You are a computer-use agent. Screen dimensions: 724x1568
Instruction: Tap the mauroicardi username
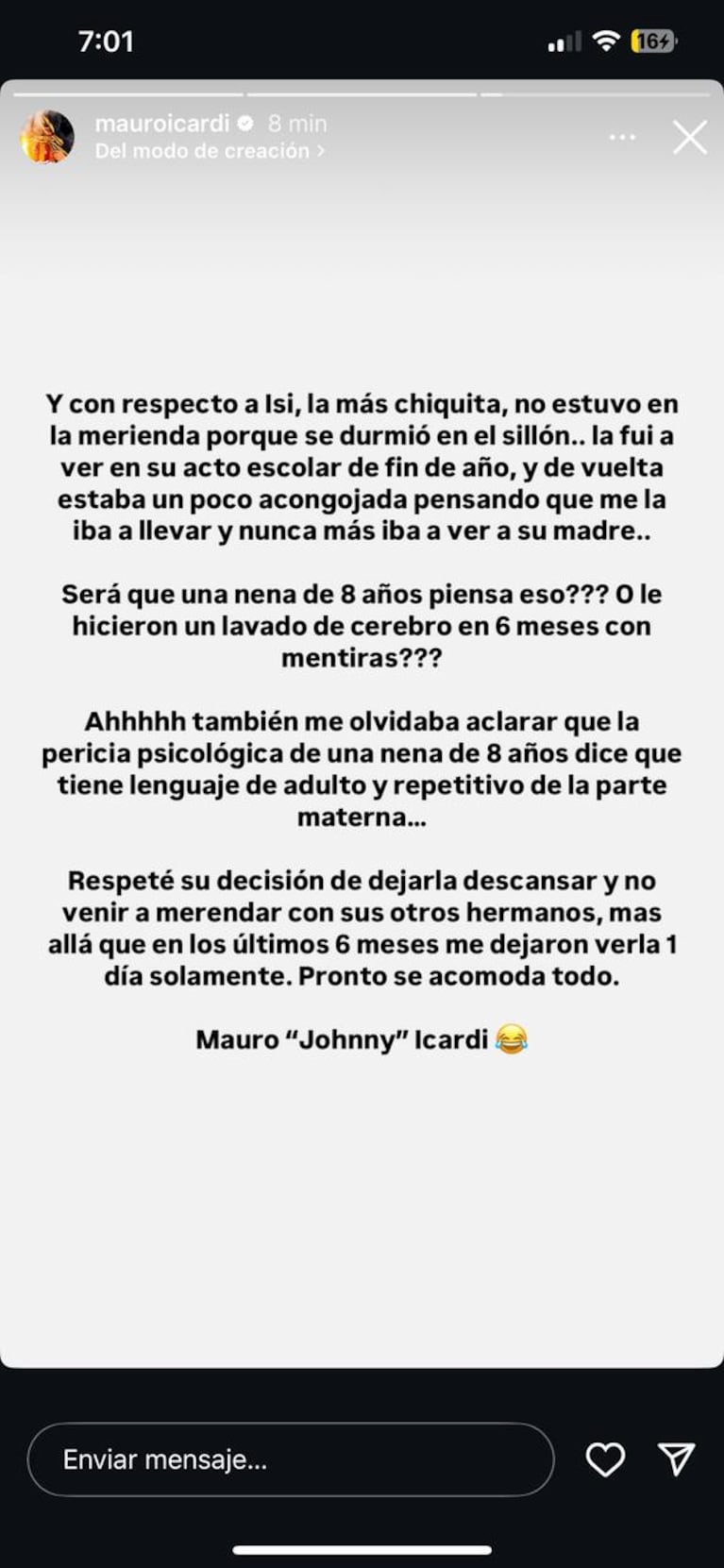click(161, 123)
